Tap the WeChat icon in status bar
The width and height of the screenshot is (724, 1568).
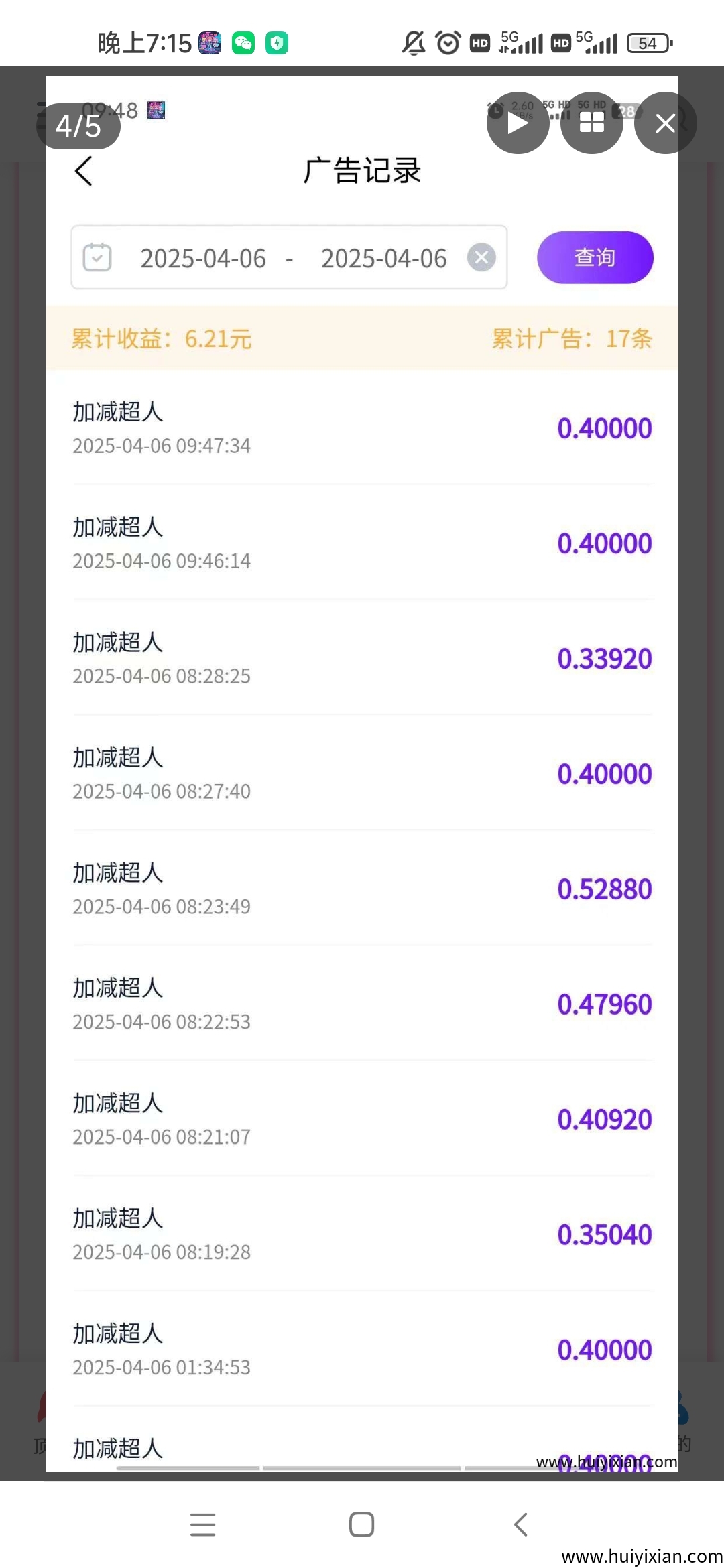[x=243, y=42]
